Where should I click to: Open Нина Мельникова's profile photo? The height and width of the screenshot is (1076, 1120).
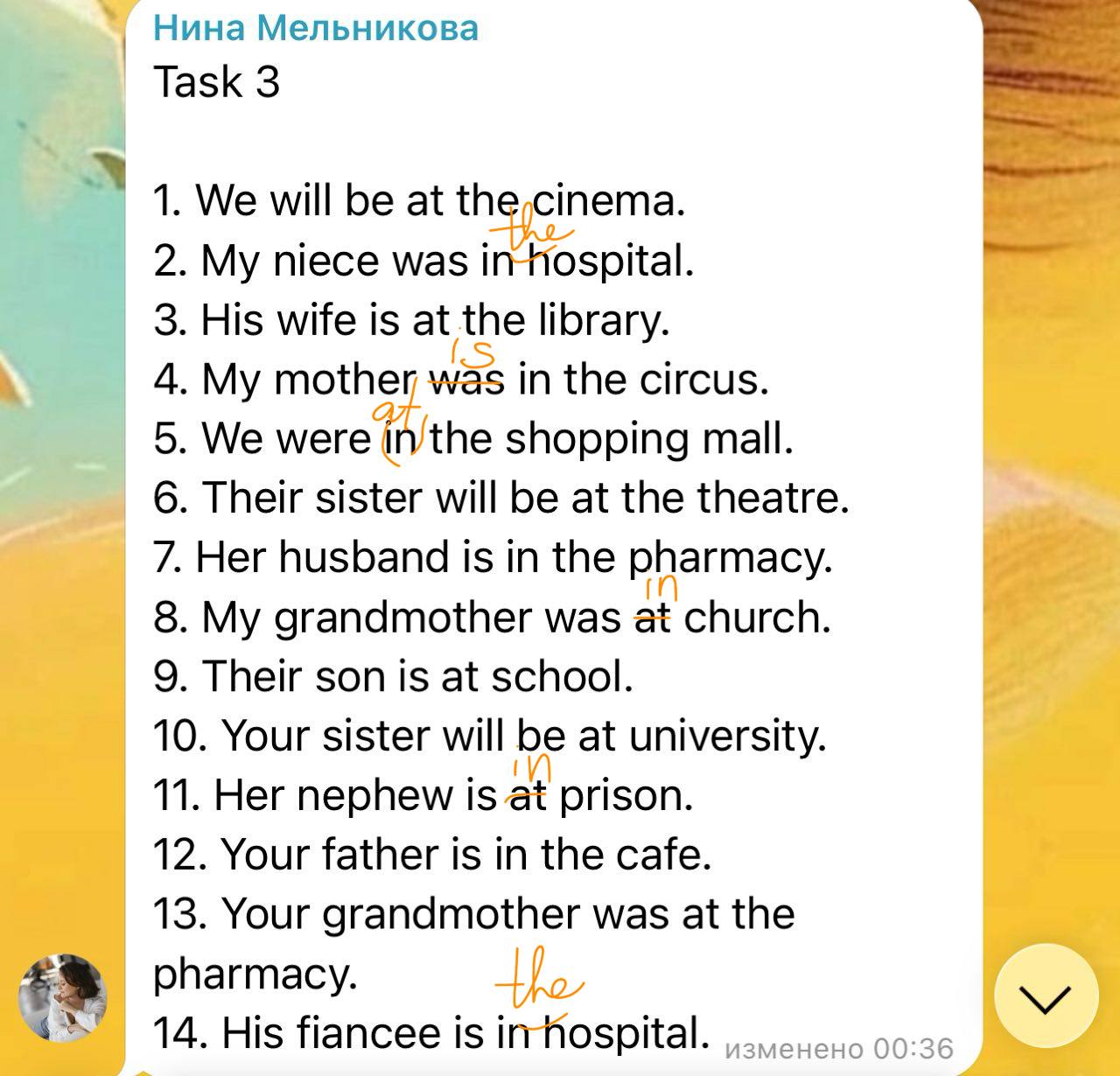(63, 998)
